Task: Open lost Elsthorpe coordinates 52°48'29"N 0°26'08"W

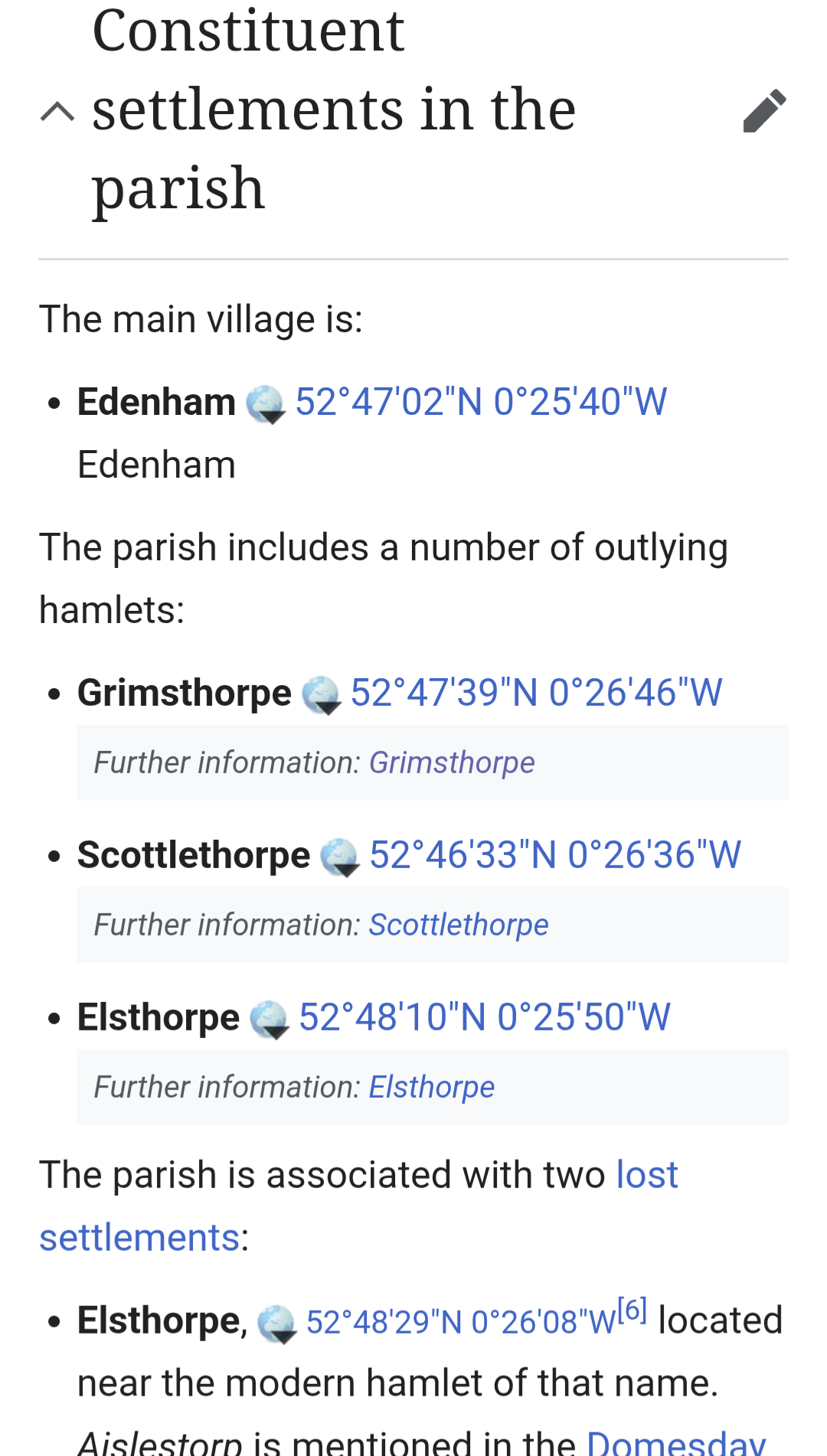Action: pos(461,1322)
